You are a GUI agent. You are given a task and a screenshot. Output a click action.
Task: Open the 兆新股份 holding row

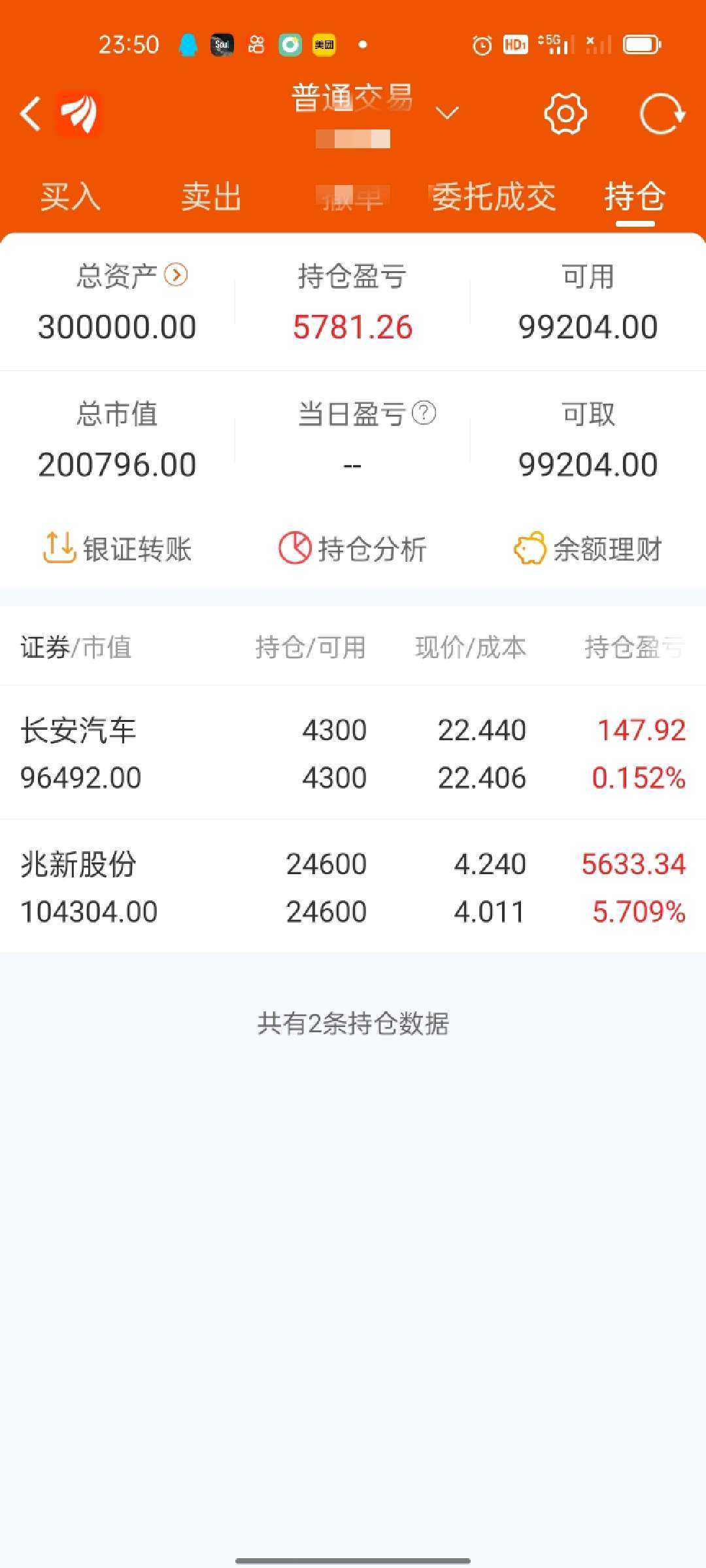point(353,887)
